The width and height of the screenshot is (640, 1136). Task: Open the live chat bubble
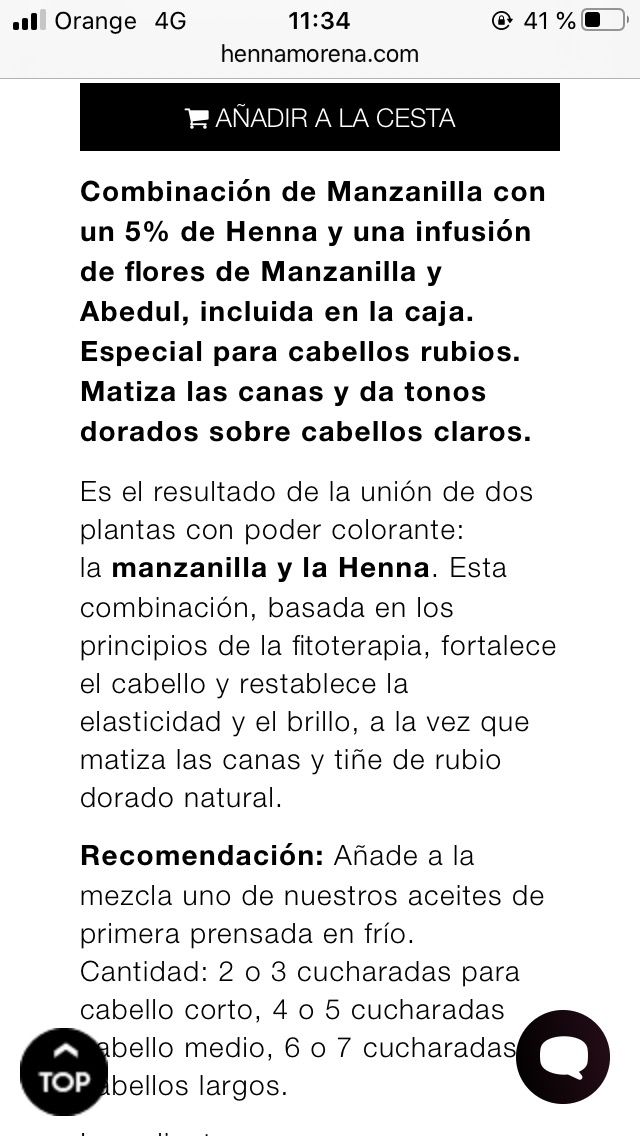pos(563,1058)
